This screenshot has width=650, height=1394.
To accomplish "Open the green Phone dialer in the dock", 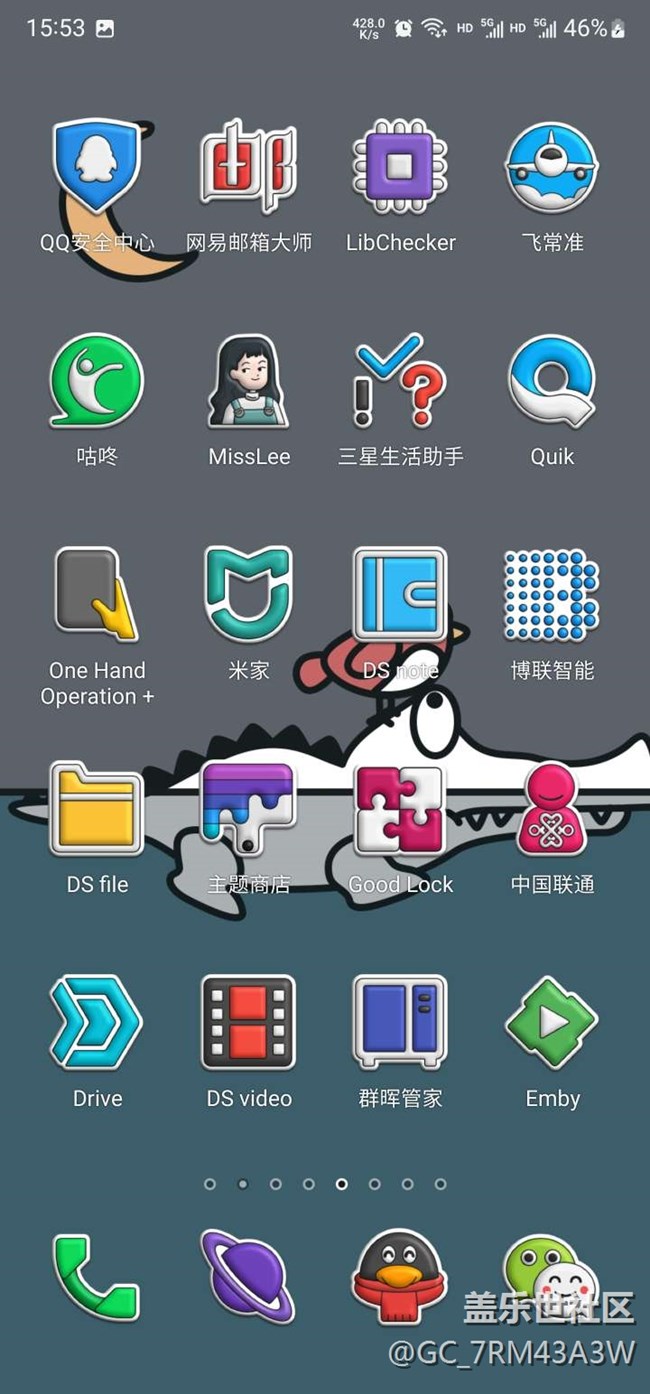I will pos(97,1278).
